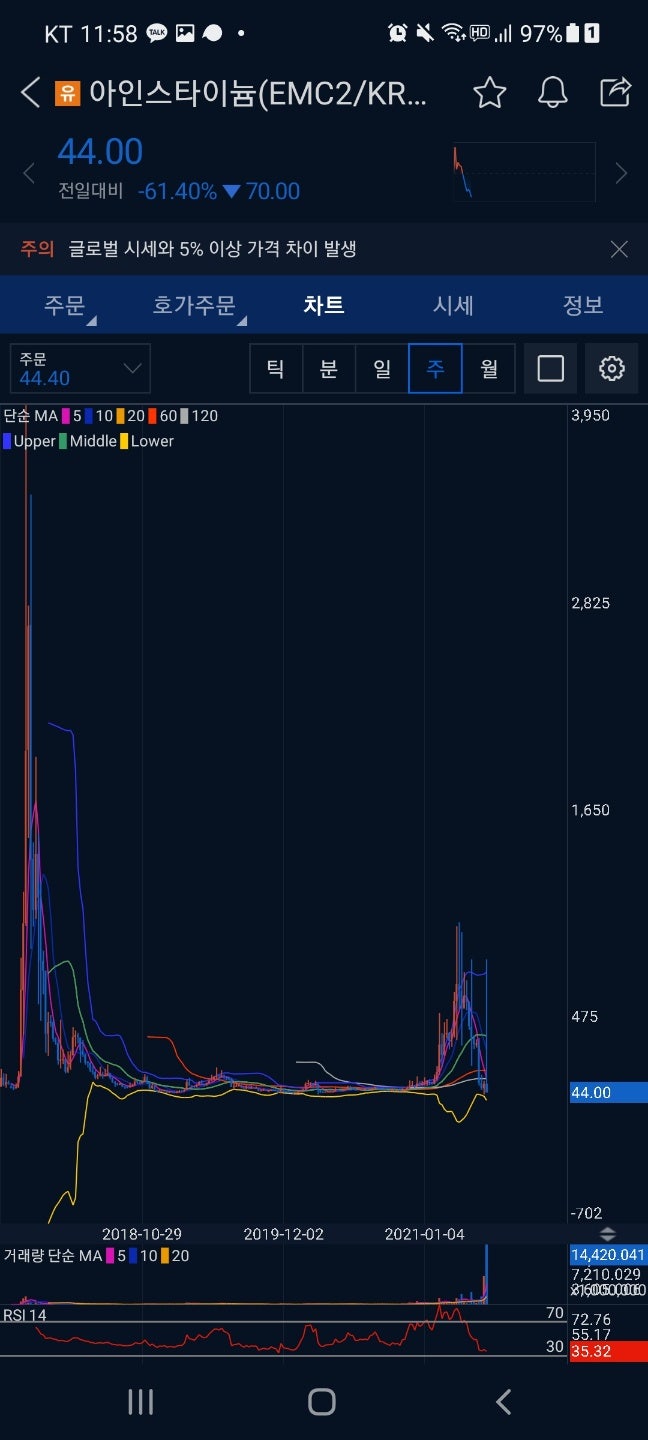The image size is (648, 1440).
Task: Show the previous coin with the left arrow
Action: (29, 173)
